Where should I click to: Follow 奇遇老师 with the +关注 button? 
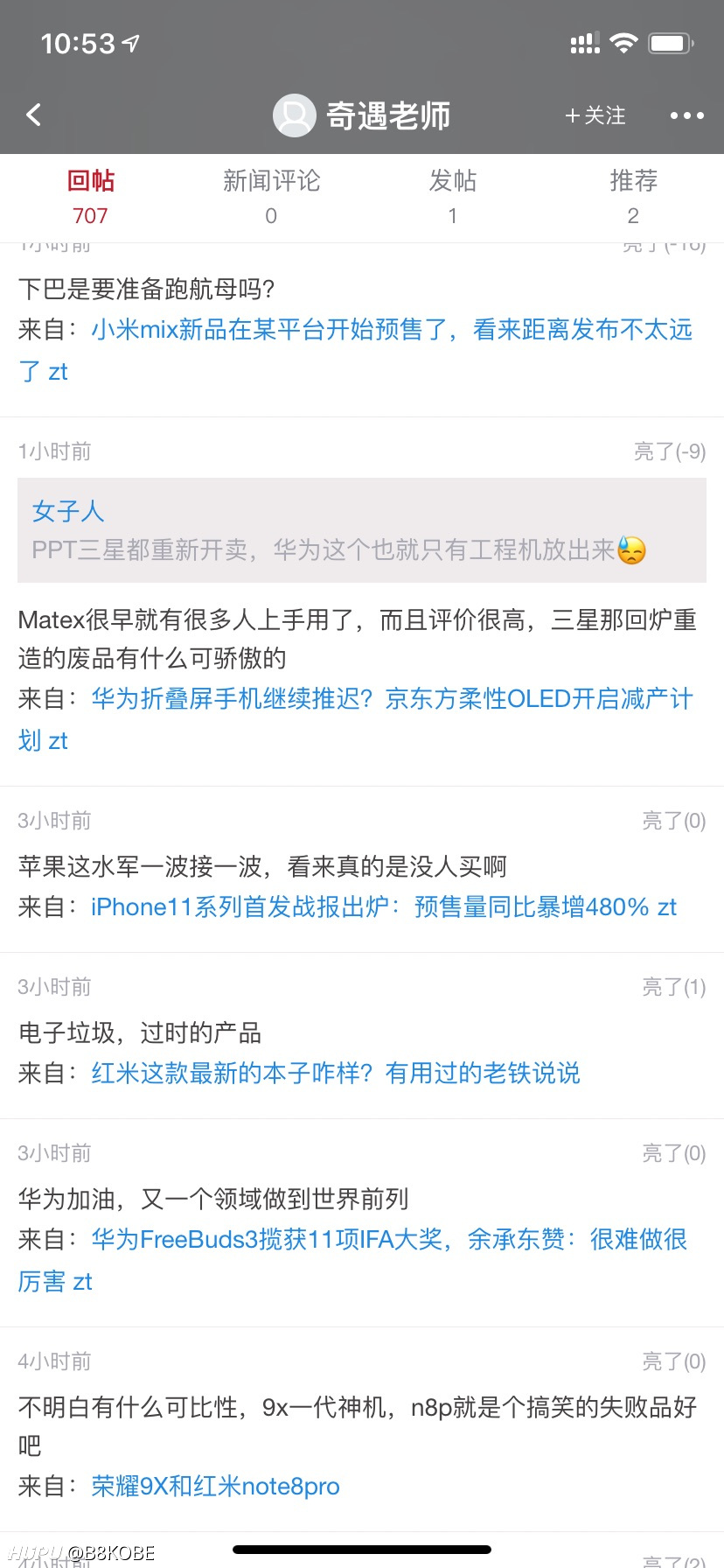[595, 115]
